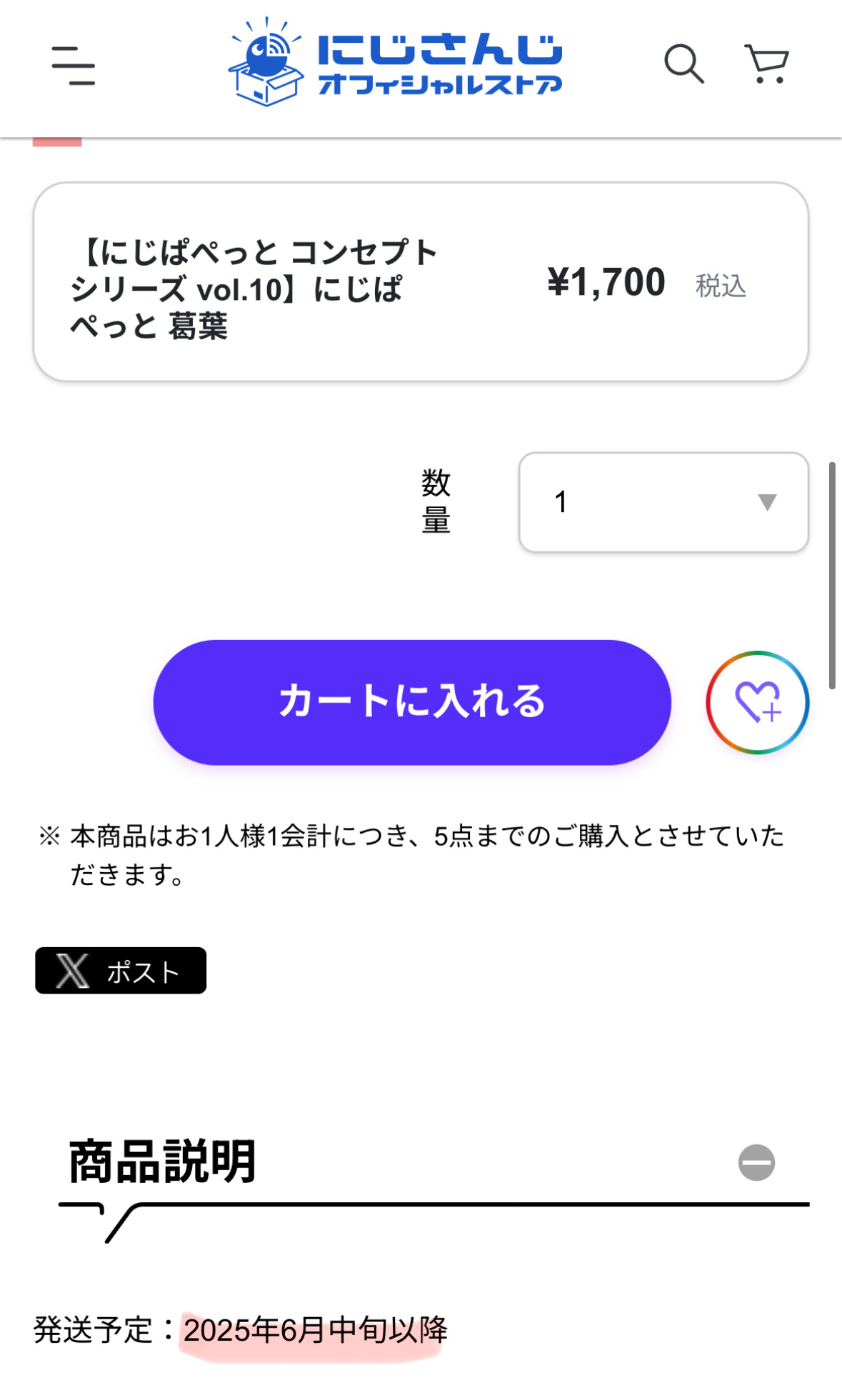Go to Nijisanji Official Store home logo
842x1400 pixels.
pos(396,61)
